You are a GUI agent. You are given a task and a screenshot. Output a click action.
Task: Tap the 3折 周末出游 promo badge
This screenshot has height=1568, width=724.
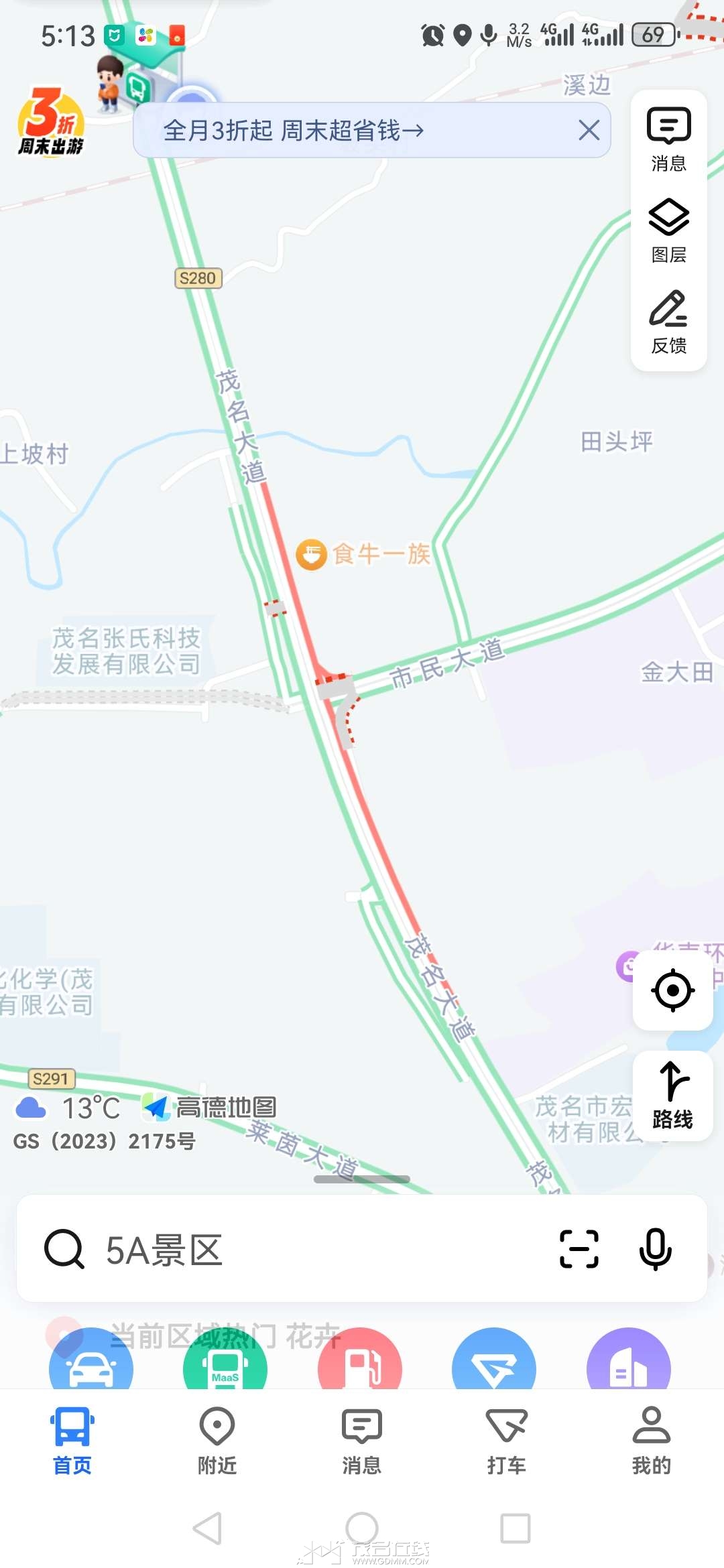click(x=51, y=122)
